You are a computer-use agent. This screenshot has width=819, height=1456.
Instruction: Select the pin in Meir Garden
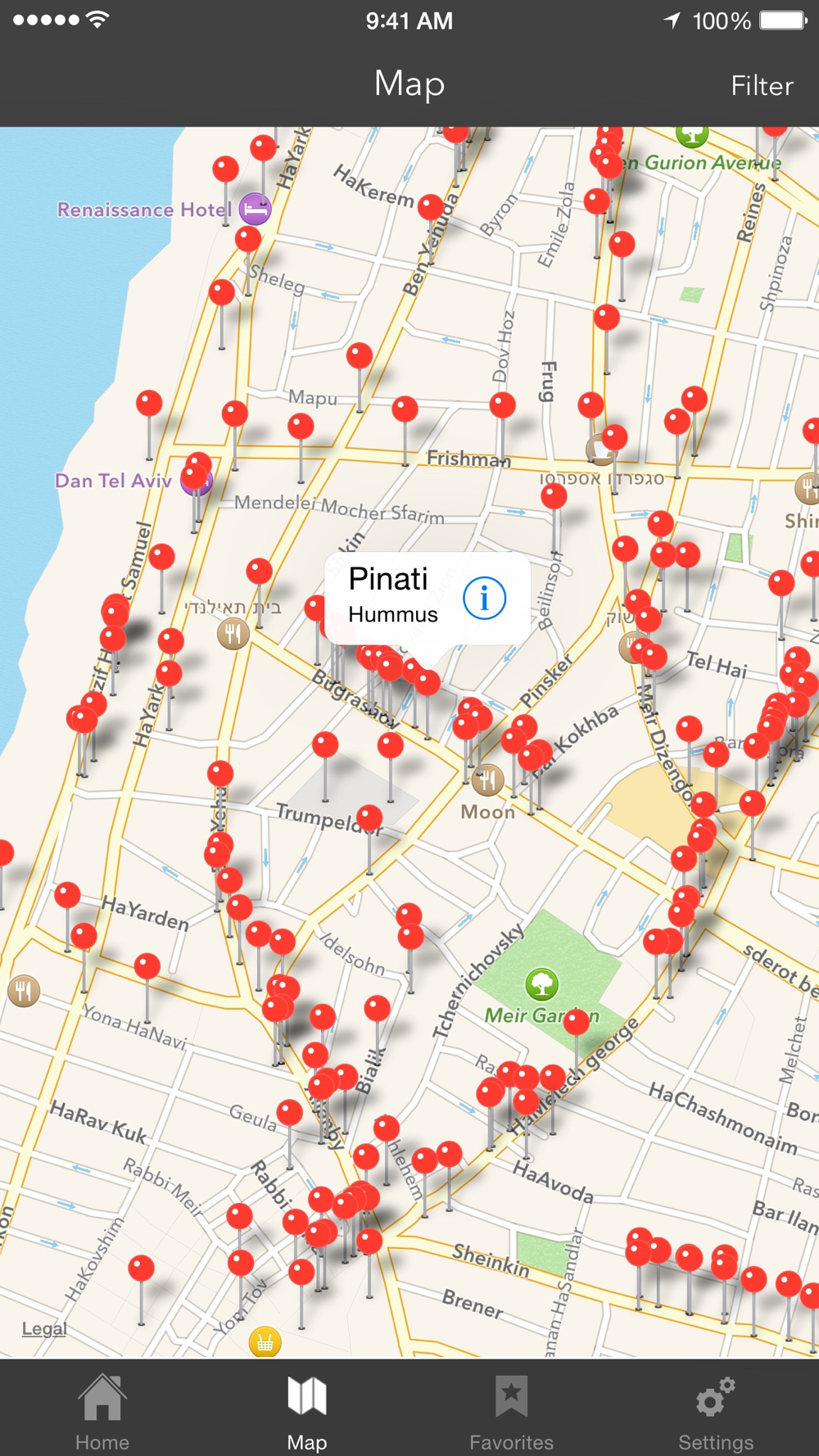pos(577,1022)
